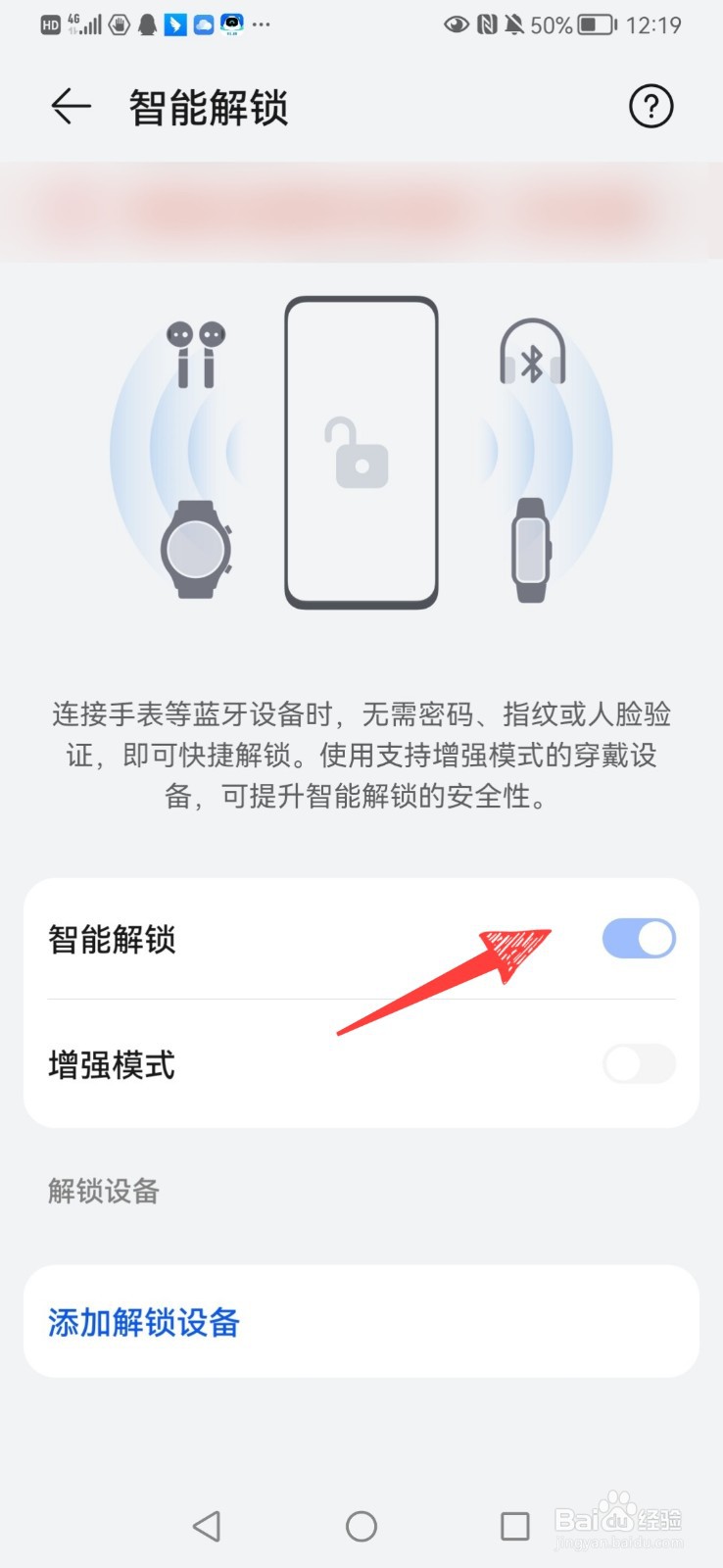Open the help question mark icon
723x1568 pixels.
point(651,107)
